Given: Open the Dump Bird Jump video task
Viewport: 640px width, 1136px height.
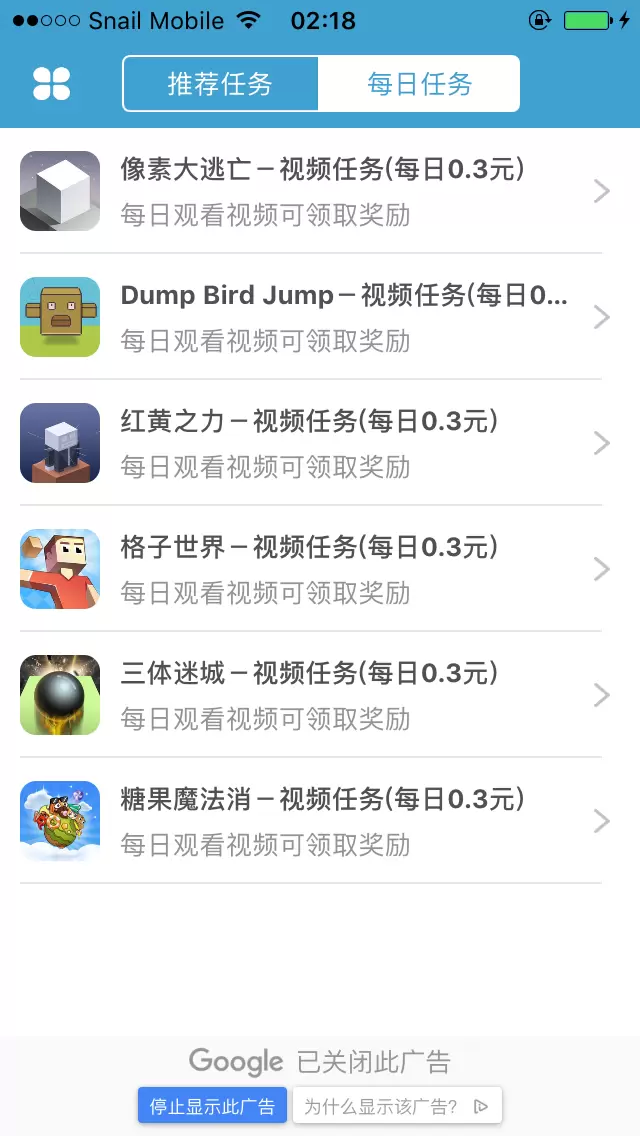Looking at the screenshot, I should (320, 317).
